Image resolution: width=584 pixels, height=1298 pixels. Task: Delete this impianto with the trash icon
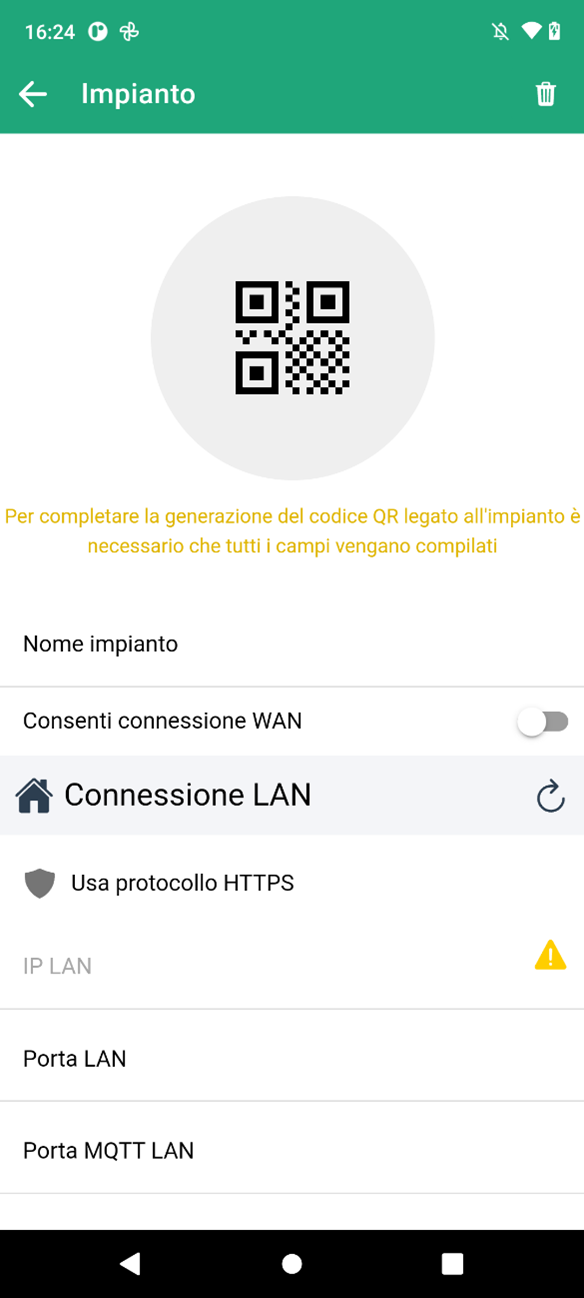(x=546, y=94)
